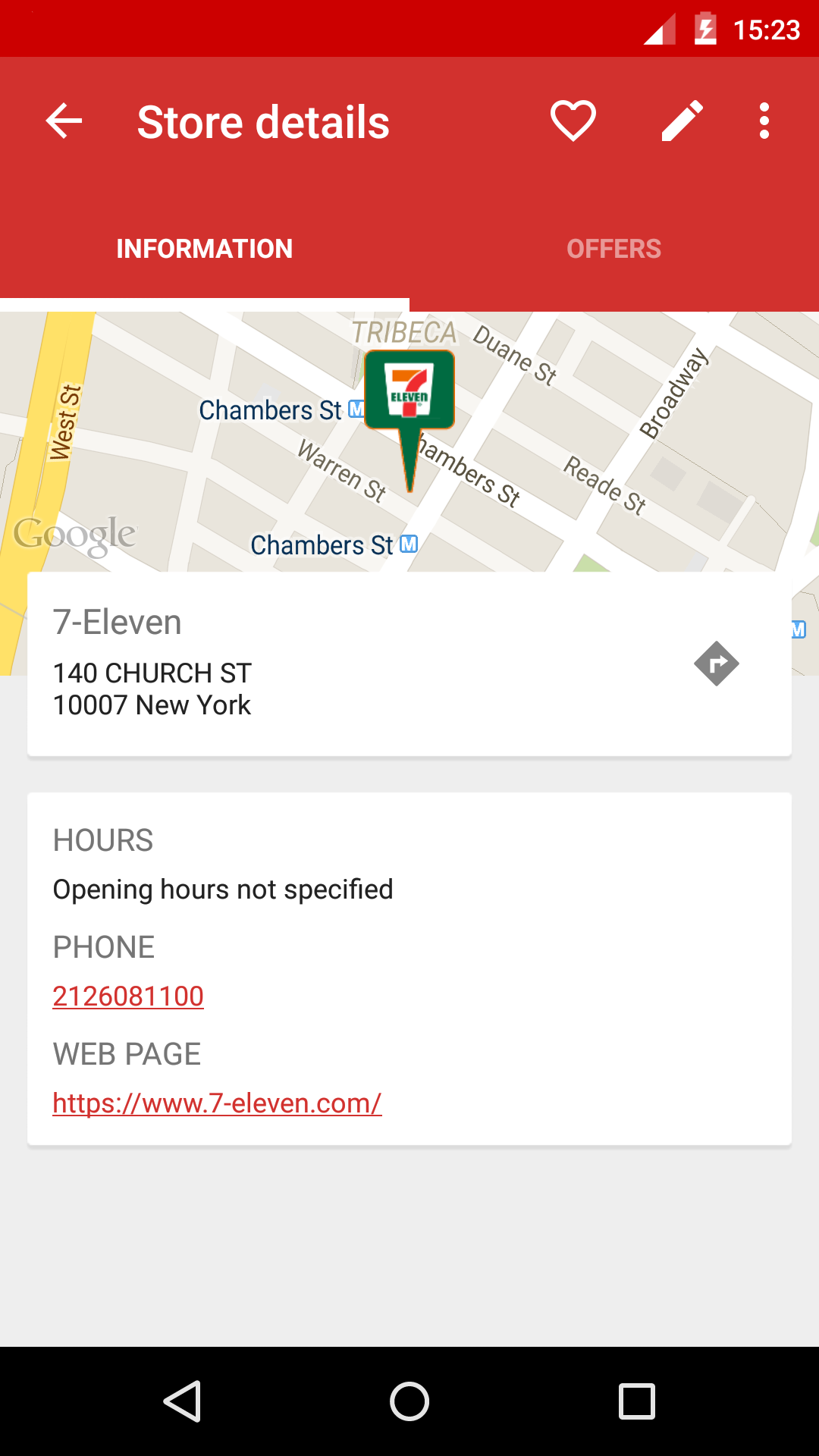Add this store to favorites
This screenshot has width=819, height=1456.
point(573,121)
